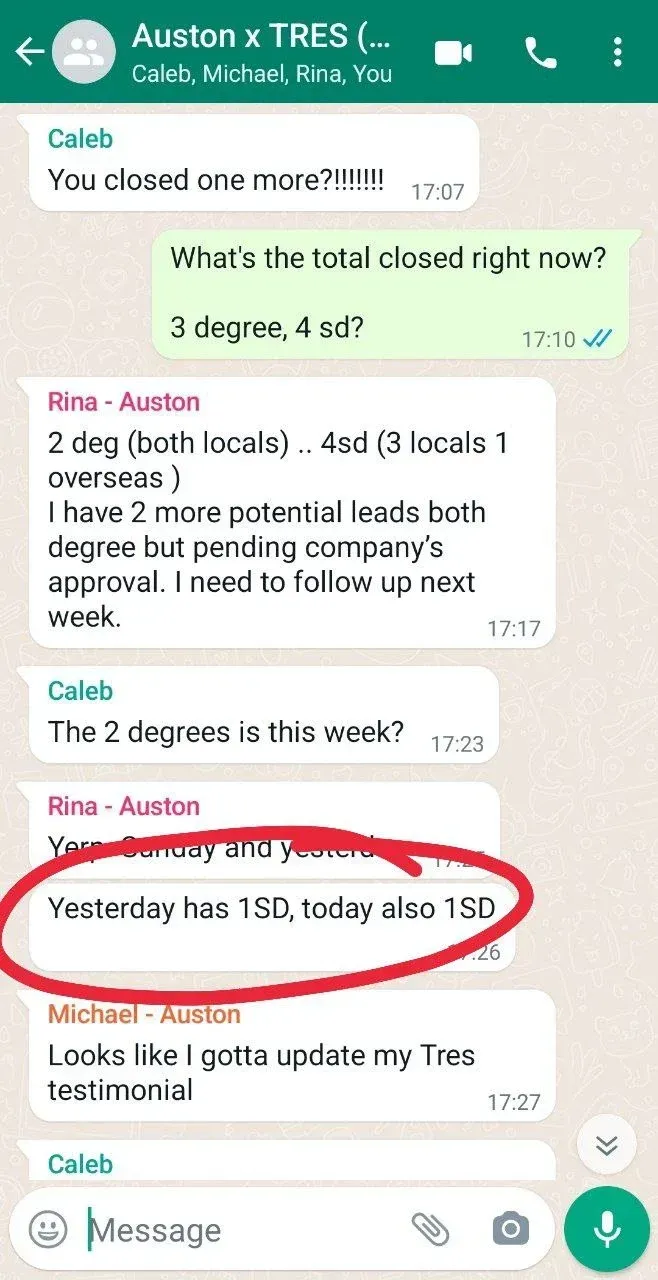This screenshot has width=658, height=1280.
Task: Open camera to send a photo
Action: [x=511, y=1229]
